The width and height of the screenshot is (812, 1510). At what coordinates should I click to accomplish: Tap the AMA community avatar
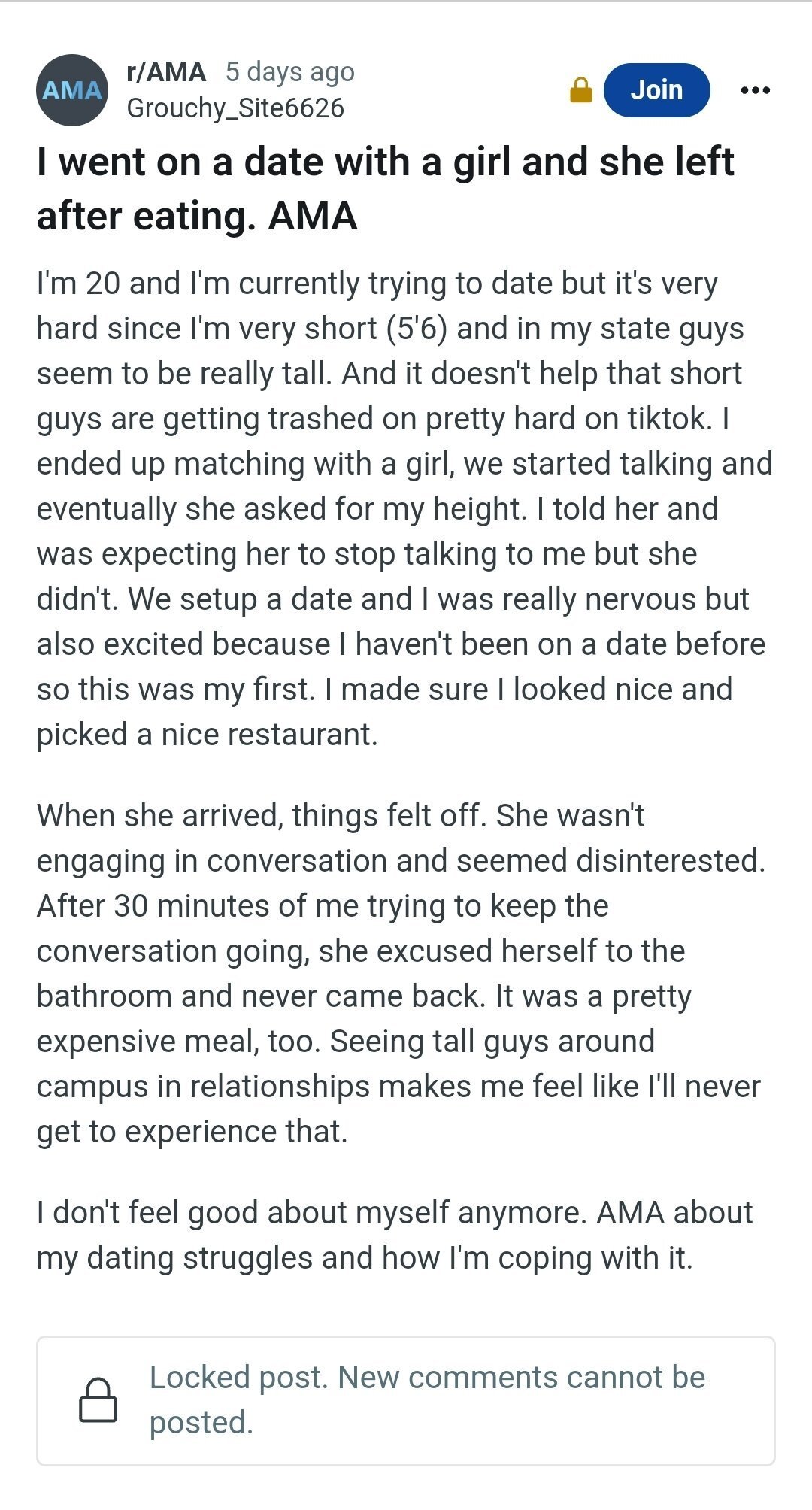pyautogui.click(x=72, y=90)
